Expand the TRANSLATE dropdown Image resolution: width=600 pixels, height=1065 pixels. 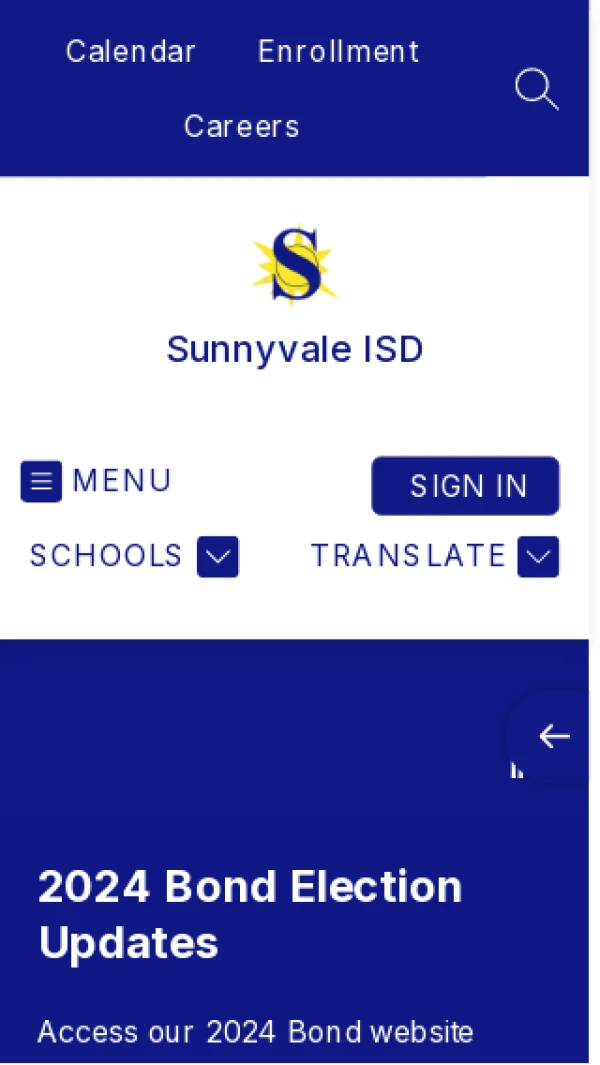537,556
